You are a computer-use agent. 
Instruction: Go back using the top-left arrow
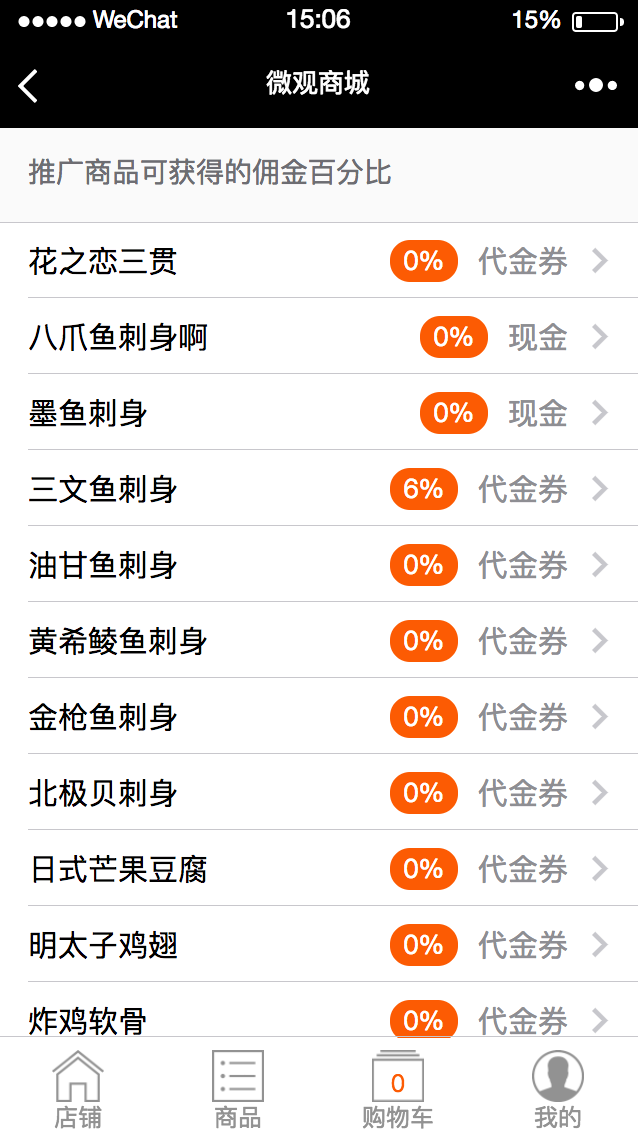coord(28,85)
